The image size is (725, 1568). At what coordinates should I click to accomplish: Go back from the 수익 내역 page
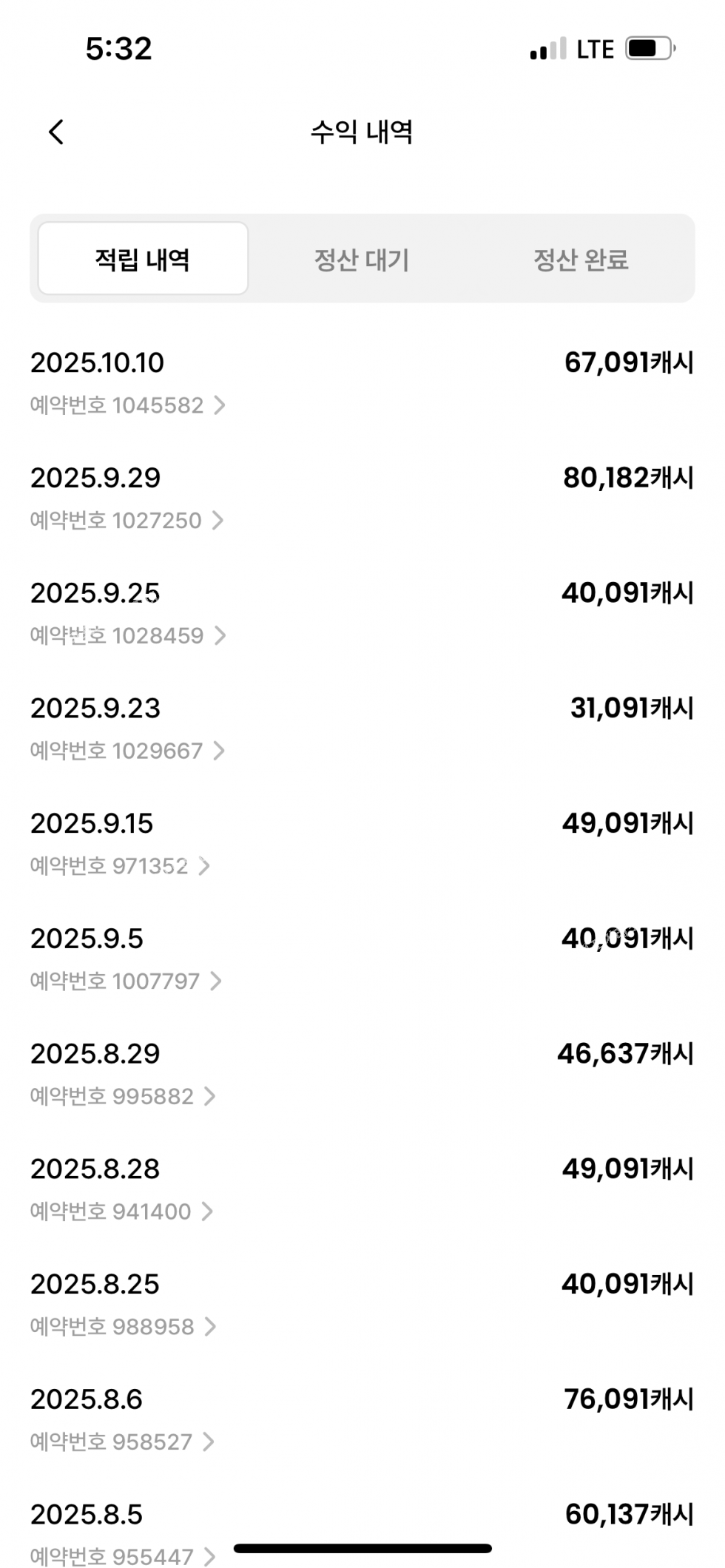(x=56, y=132)
